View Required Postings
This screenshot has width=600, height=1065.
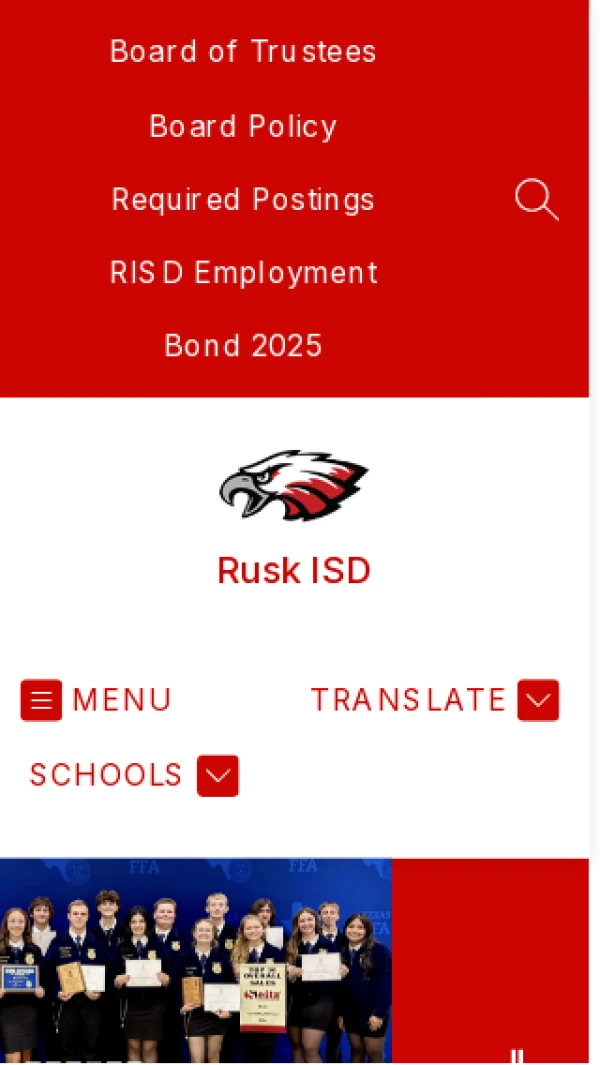[x=243, y=200]
